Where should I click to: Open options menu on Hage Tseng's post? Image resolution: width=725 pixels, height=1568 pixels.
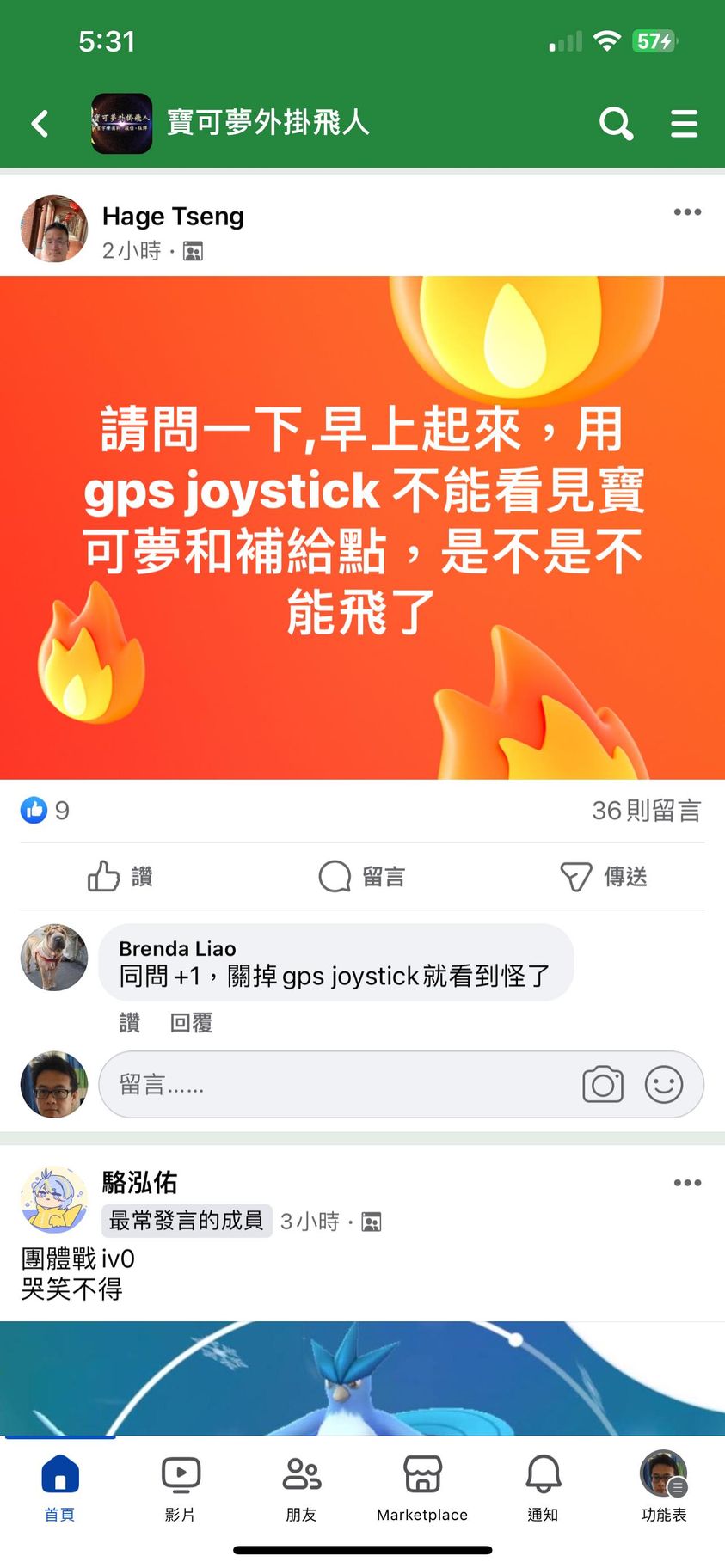pos(686,212)
